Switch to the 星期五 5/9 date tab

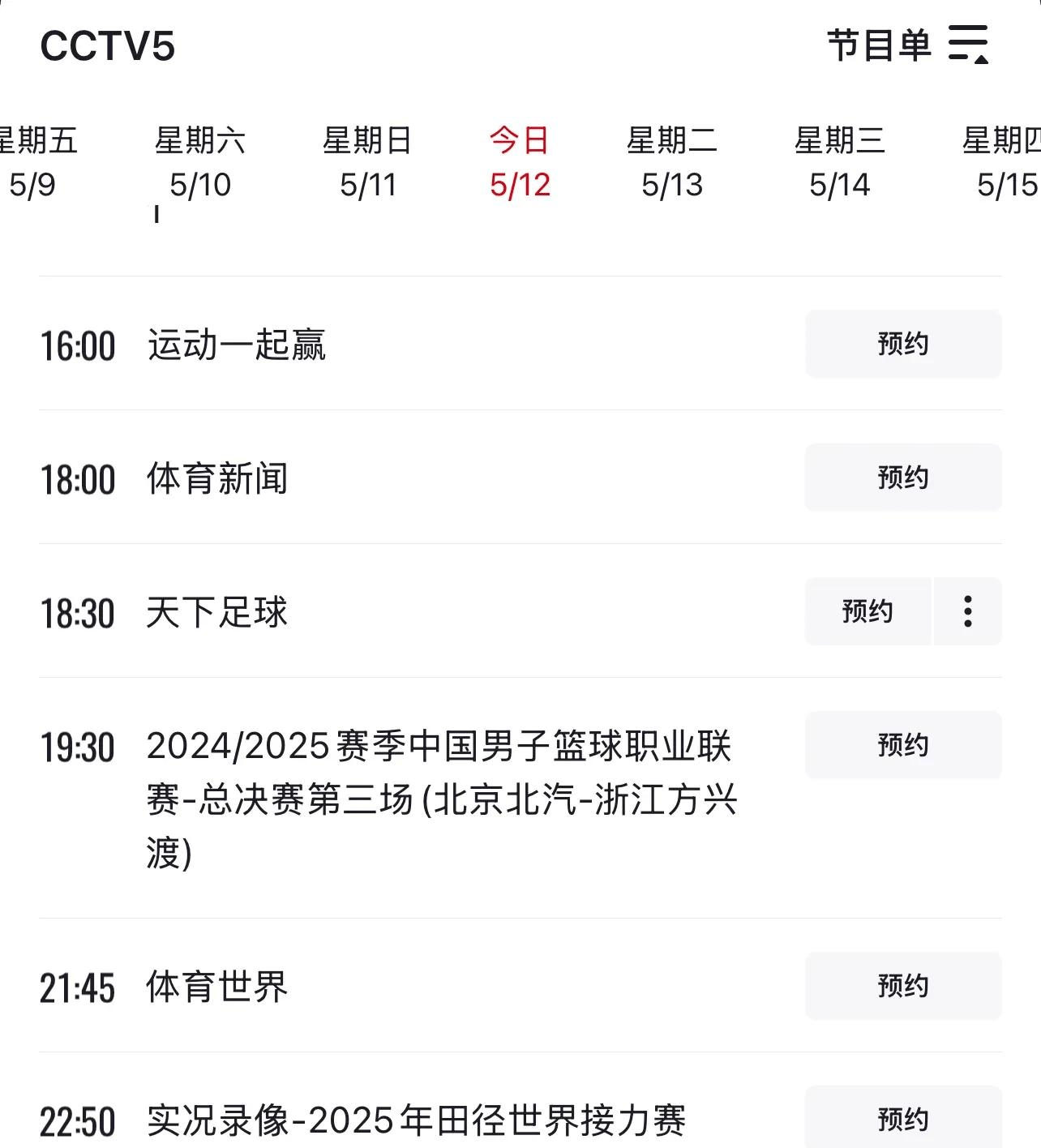pyautogui.click(x=34, y=162)
